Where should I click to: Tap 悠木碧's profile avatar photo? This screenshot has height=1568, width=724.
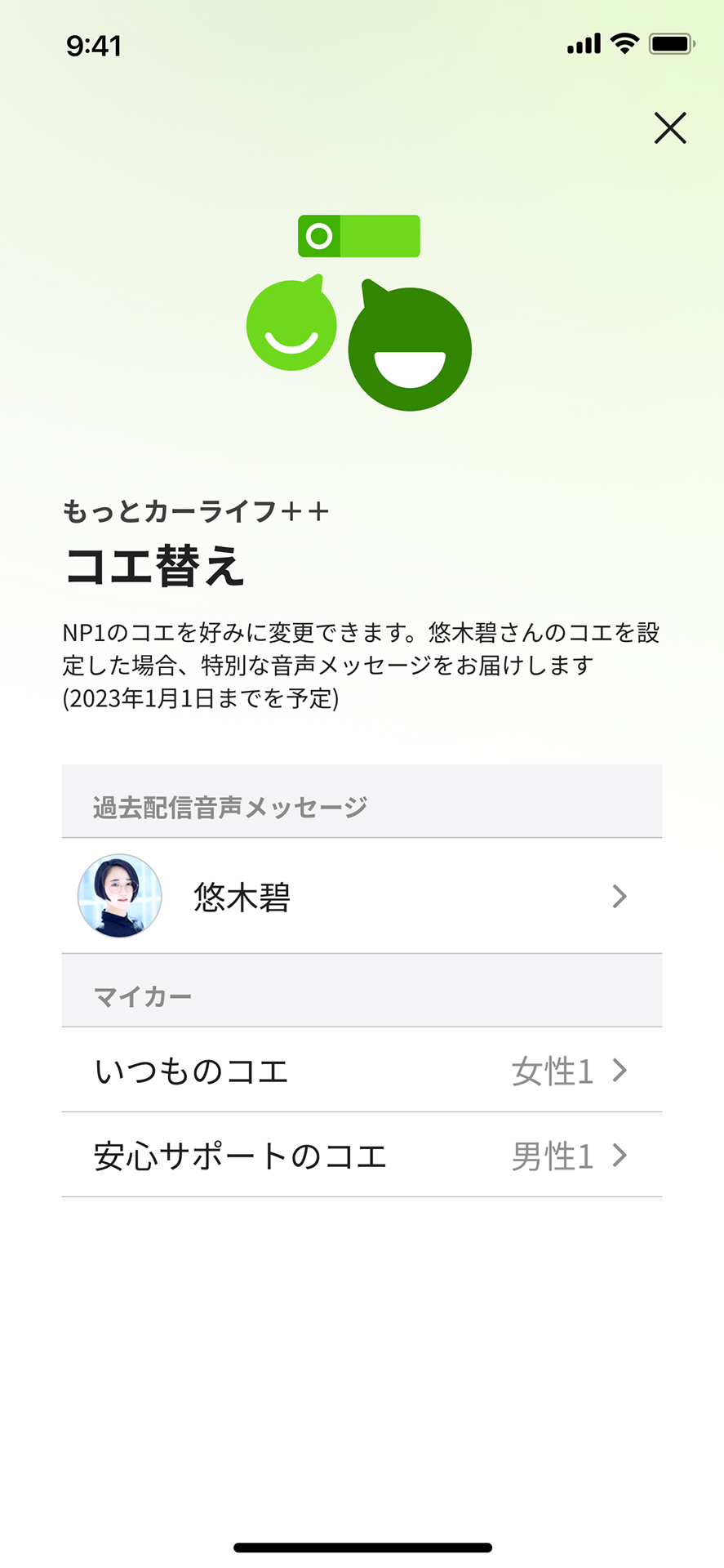(119, 896)
